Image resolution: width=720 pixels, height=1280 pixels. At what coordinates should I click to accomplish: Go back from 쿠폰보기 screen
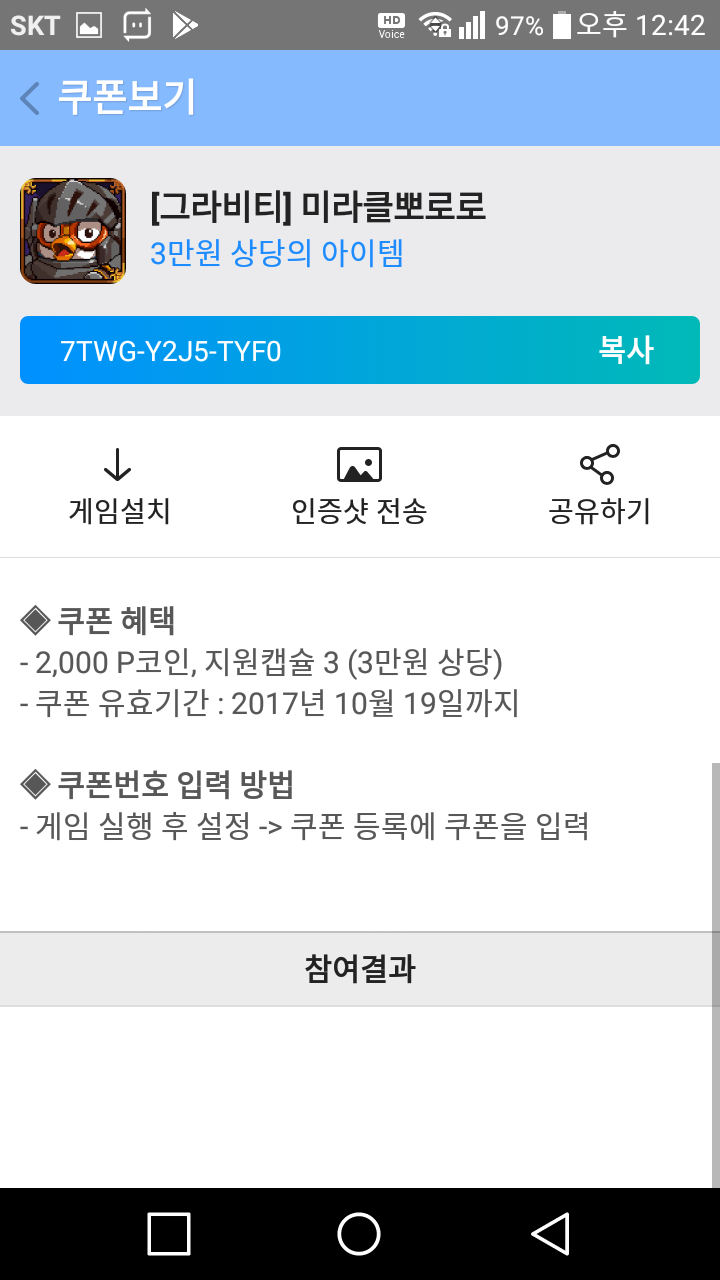pos(30,98)
